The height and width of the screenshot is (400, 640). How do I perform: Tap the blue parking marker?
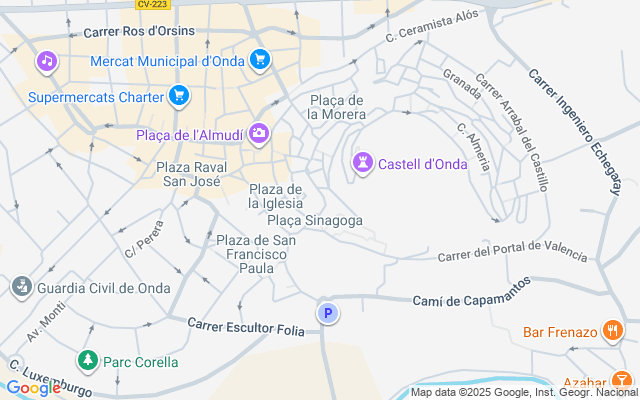(326, 313)
